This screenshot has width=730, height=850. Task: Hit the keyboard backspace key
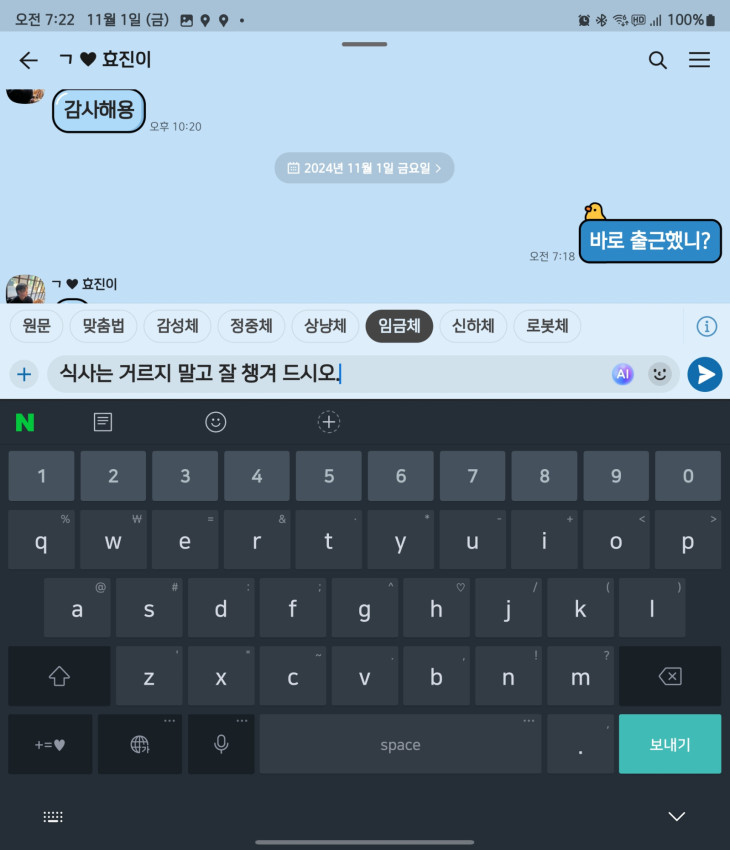[x=669, y=677]
